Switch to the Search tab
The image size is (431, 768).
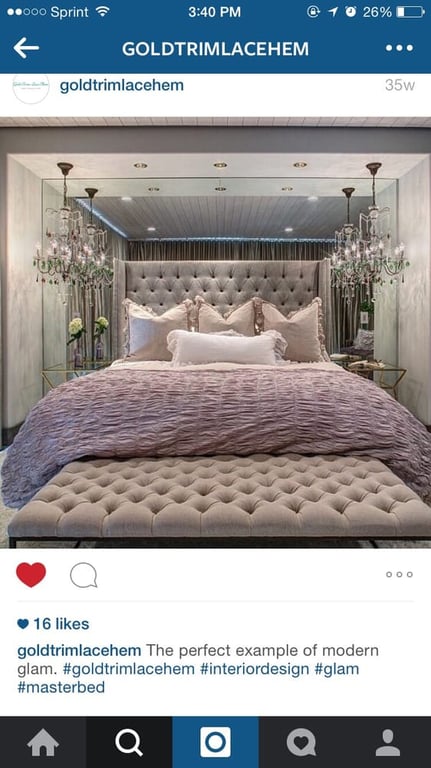pyautogui.click(x=129, y=743)
